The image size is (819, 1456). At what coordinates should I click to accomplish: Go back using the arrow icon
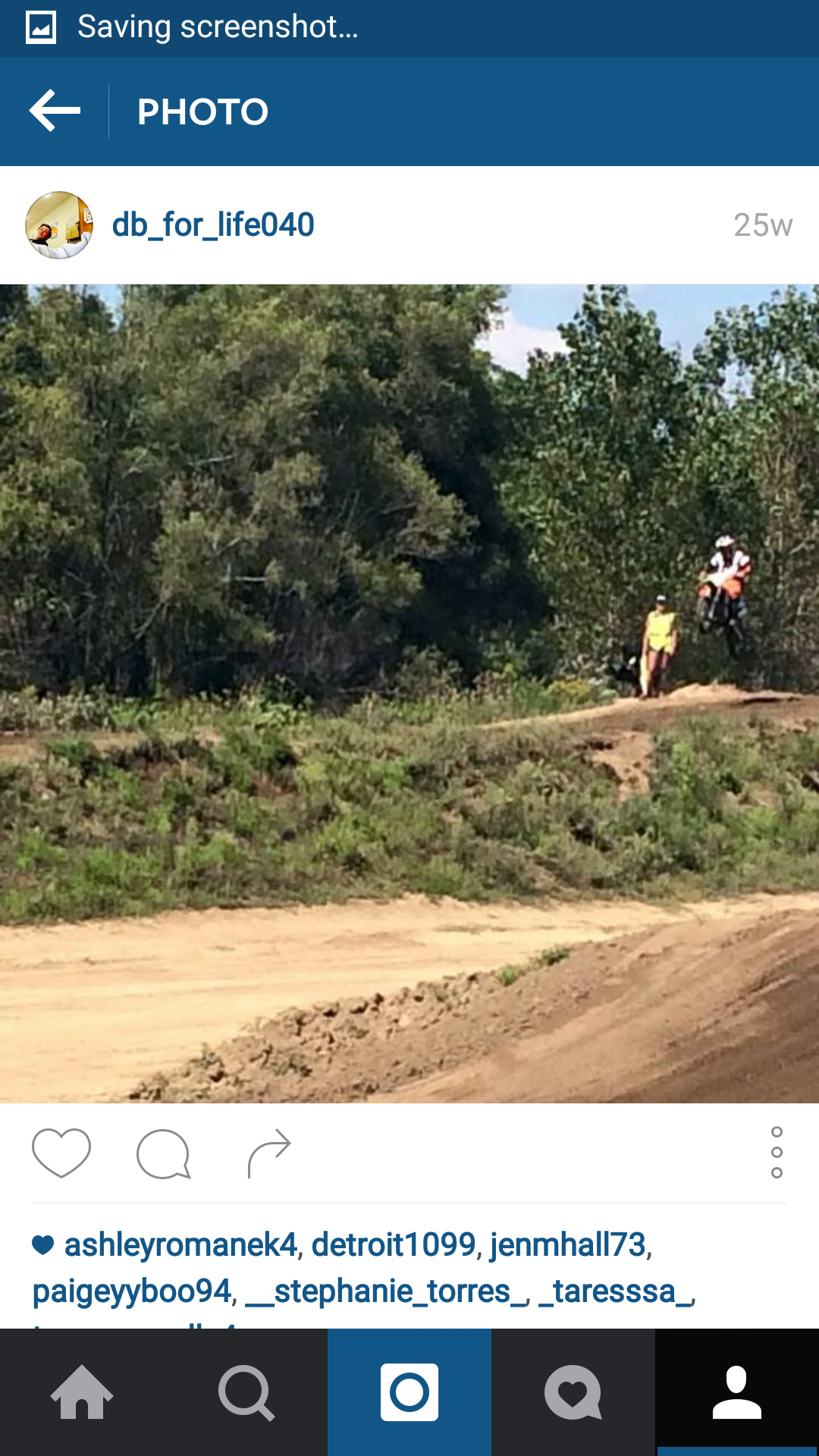coord(55,111)
